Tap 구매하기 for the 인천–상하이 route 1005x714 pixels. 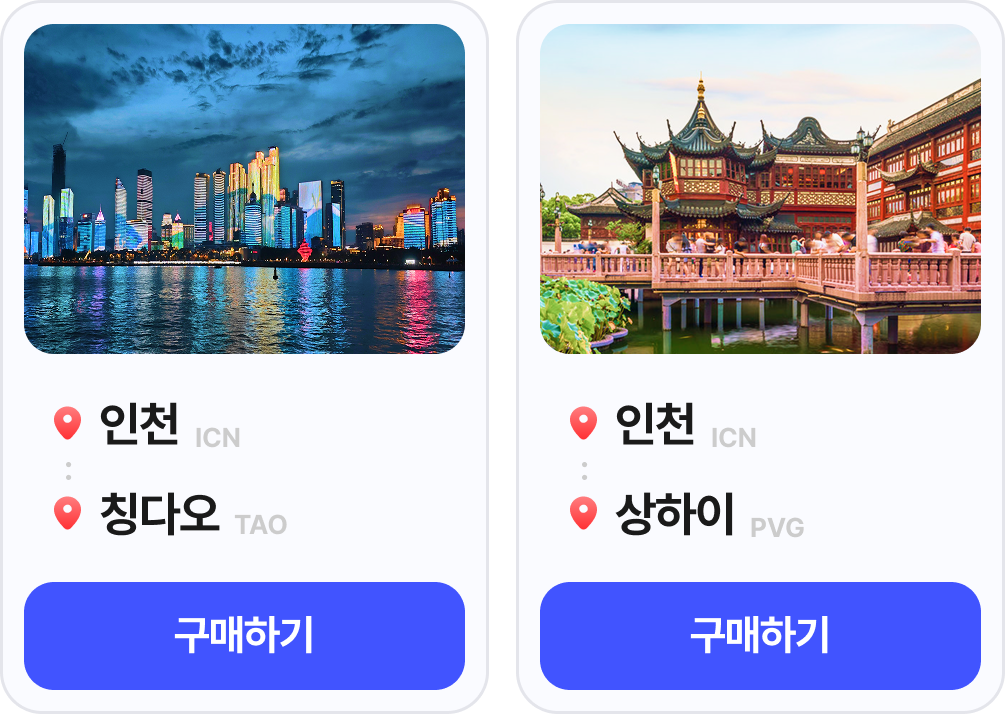pos(760,636)
